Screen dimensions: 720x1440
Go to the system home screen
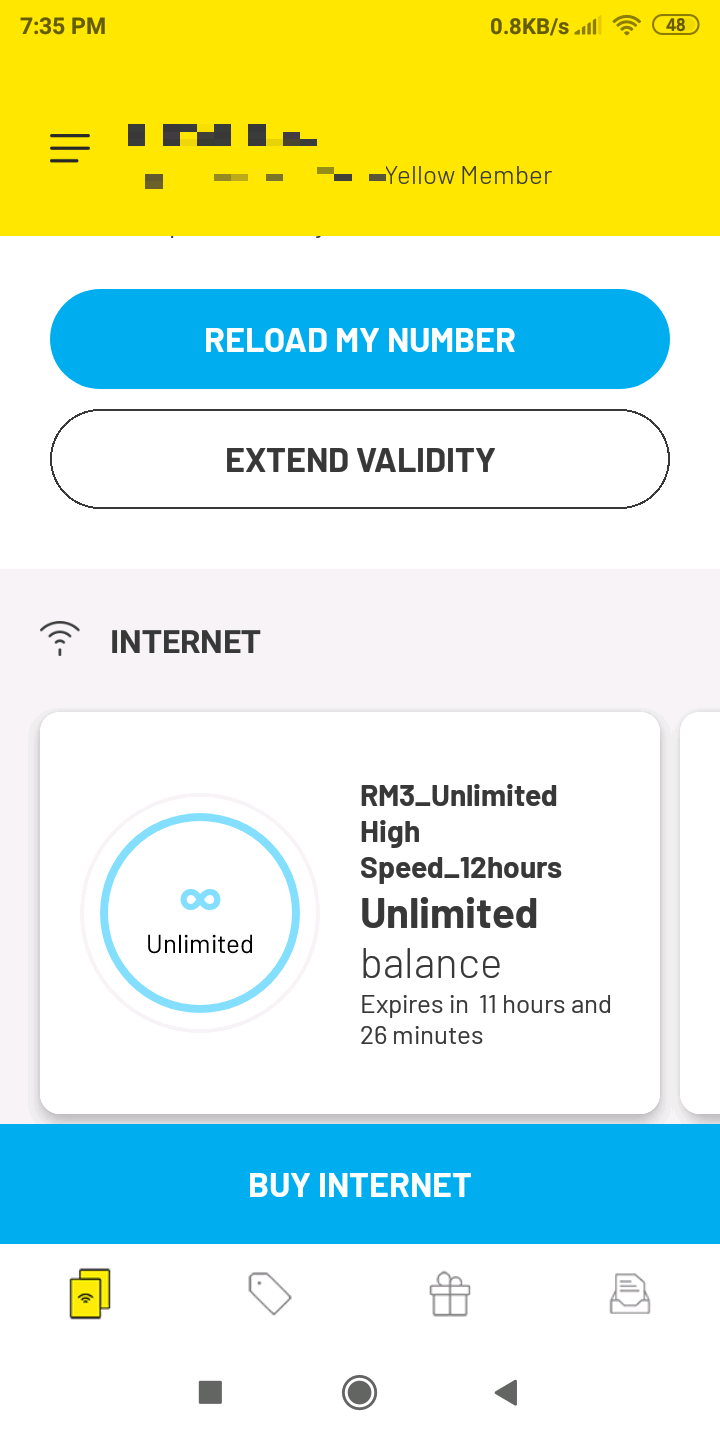tap(359, 1392)
